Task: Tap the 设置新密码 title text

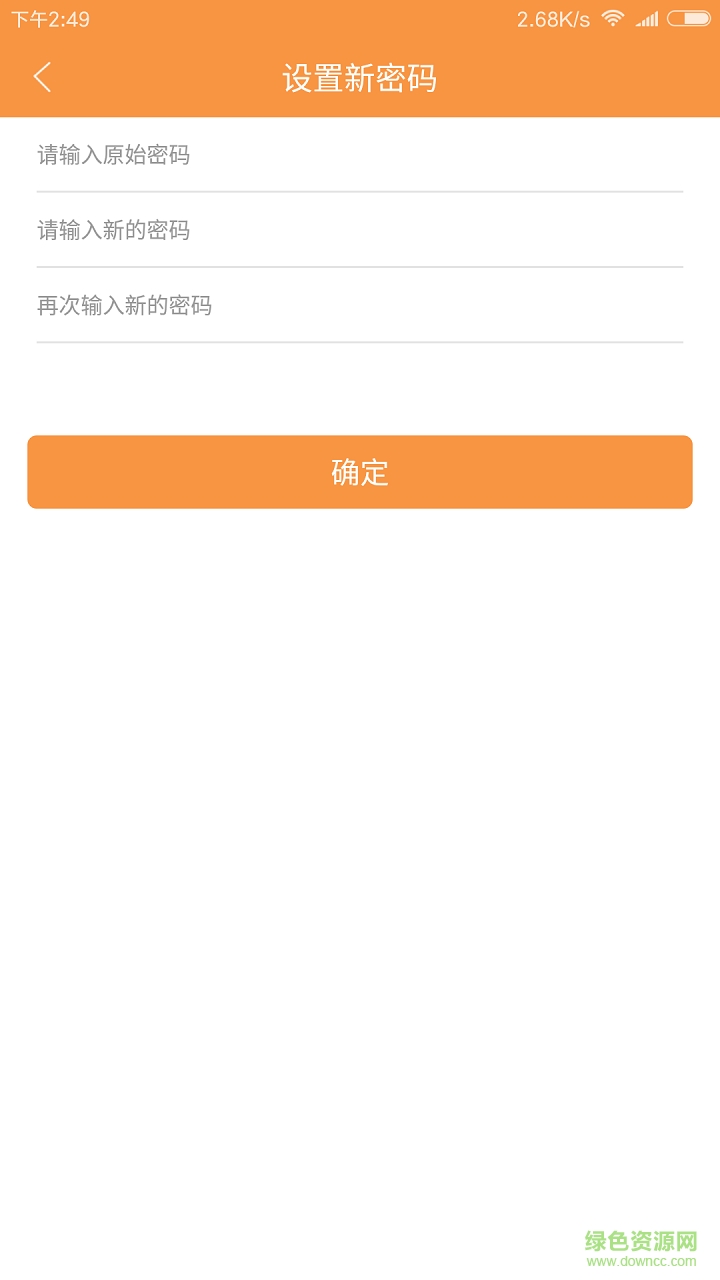Action: click(360, 77)
